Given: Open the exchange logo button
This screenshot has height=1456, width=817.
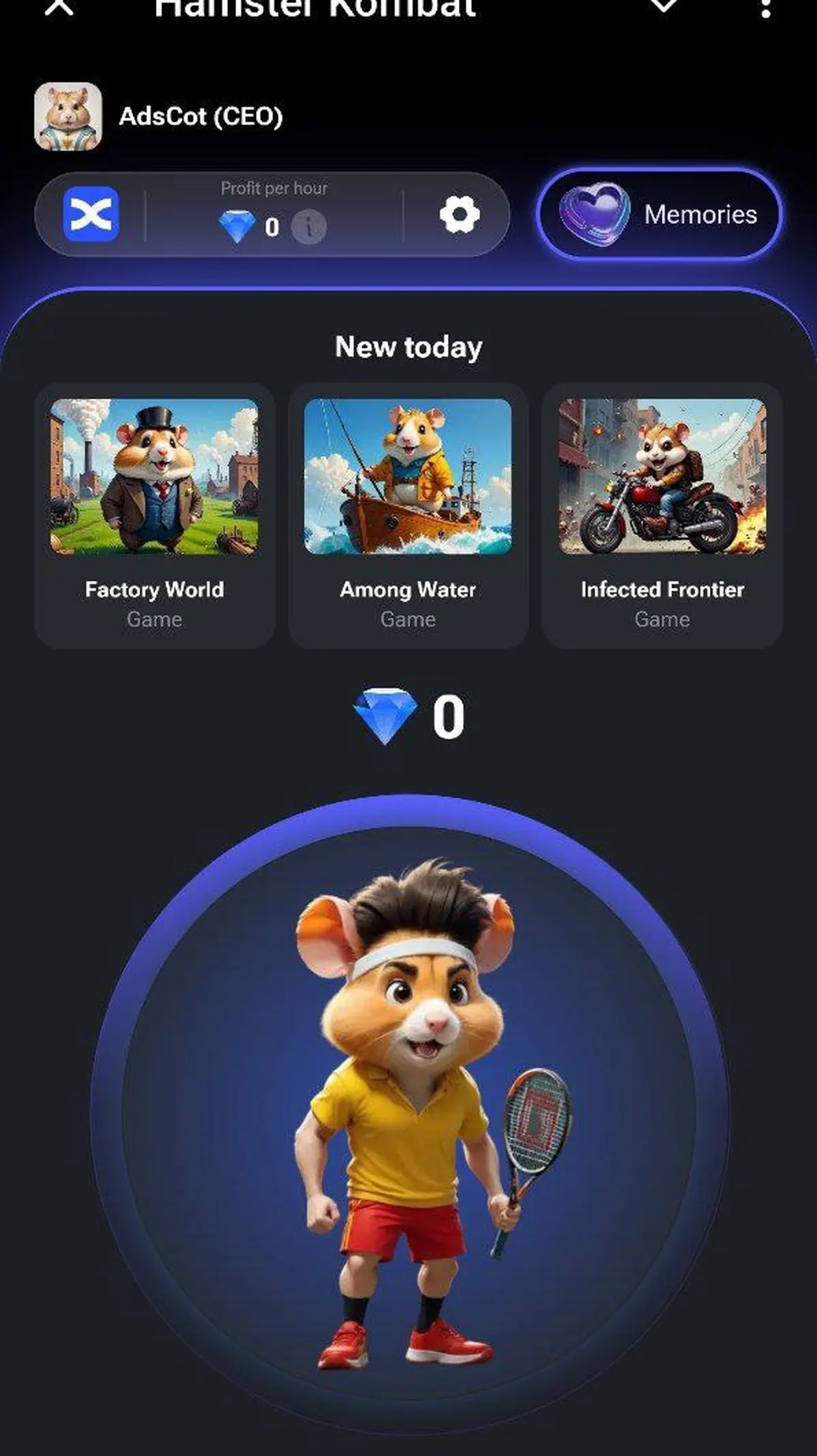Looking at the screenshot, I should click(x=91, y=215).
